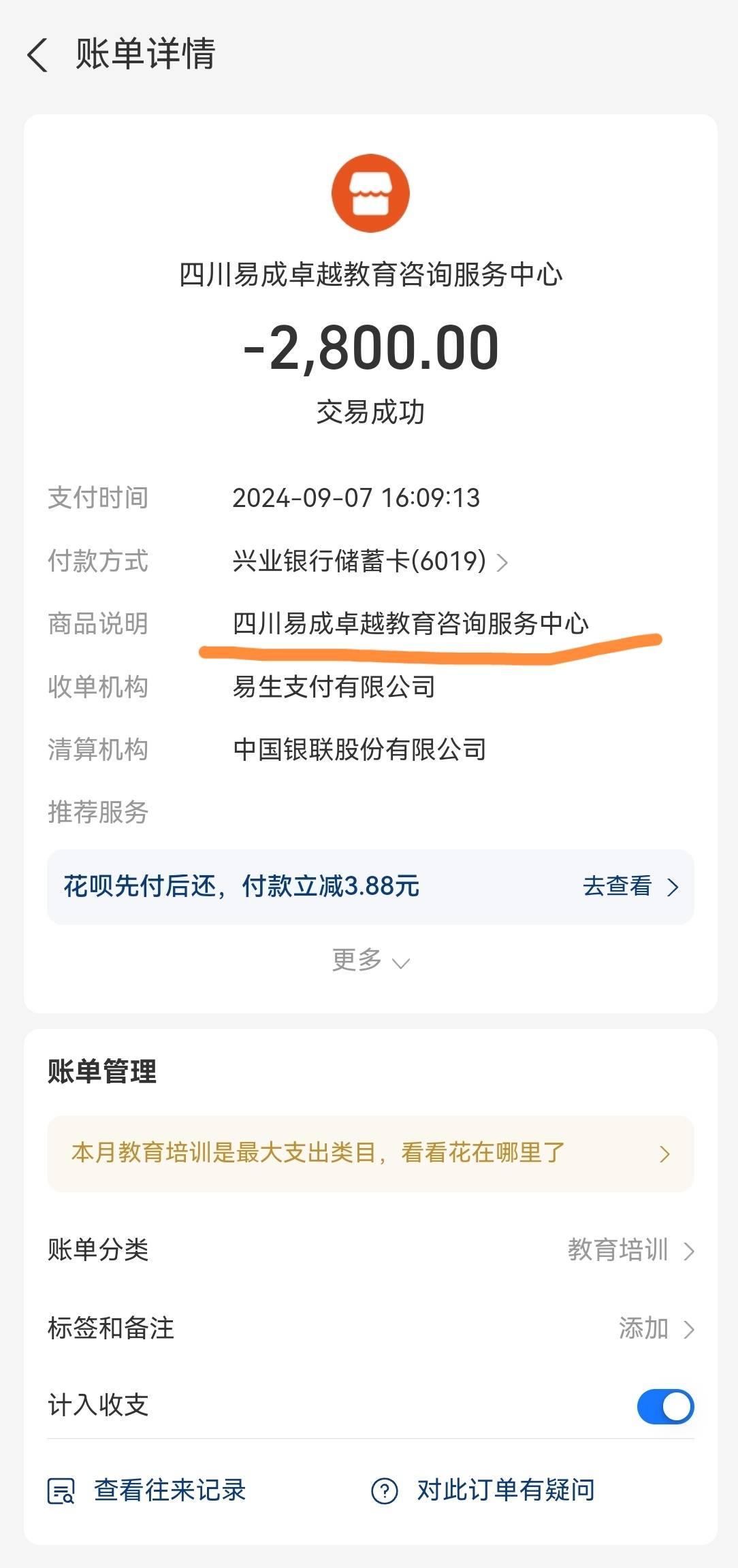Add a tag via 标签和备注

[655, 1328]
